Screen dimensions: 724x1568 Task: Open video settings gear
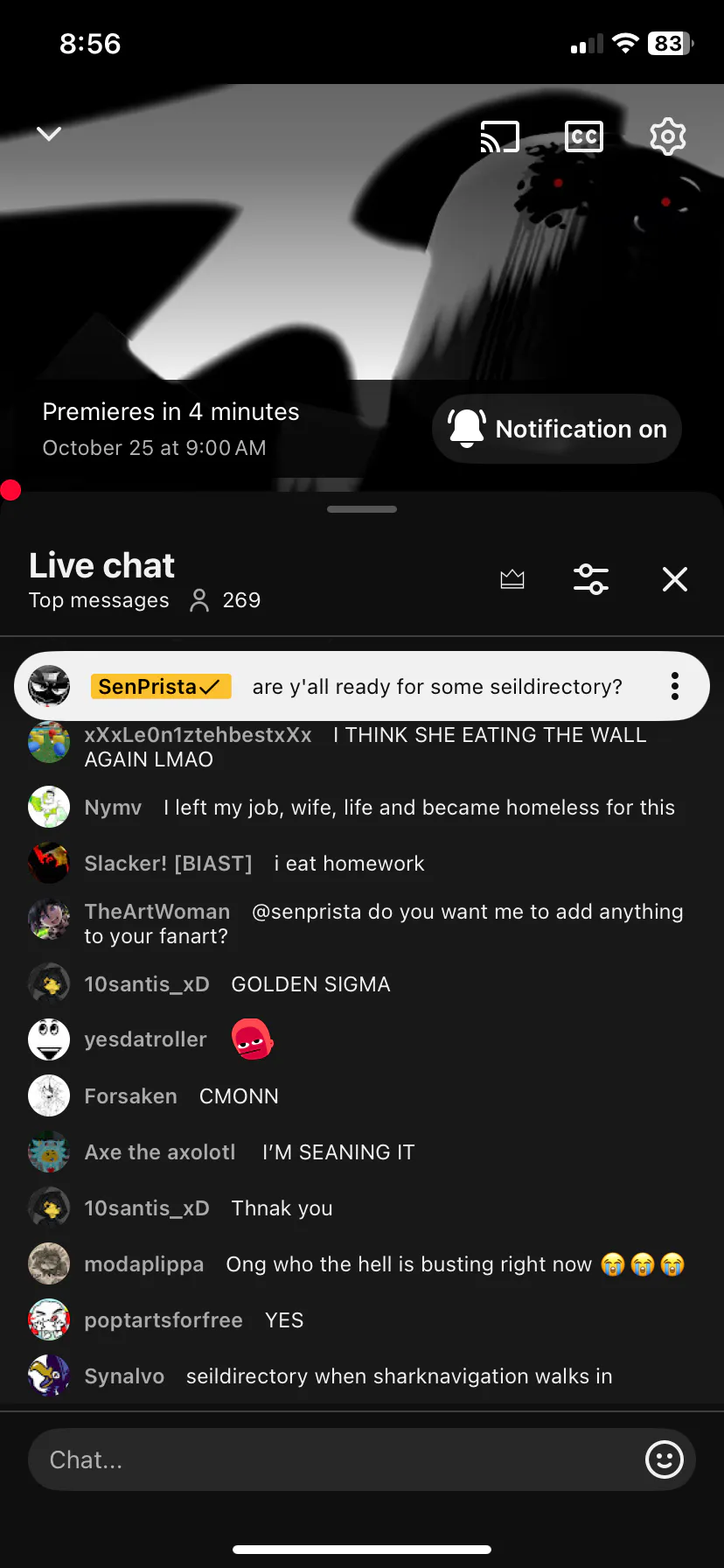(668, 136)
